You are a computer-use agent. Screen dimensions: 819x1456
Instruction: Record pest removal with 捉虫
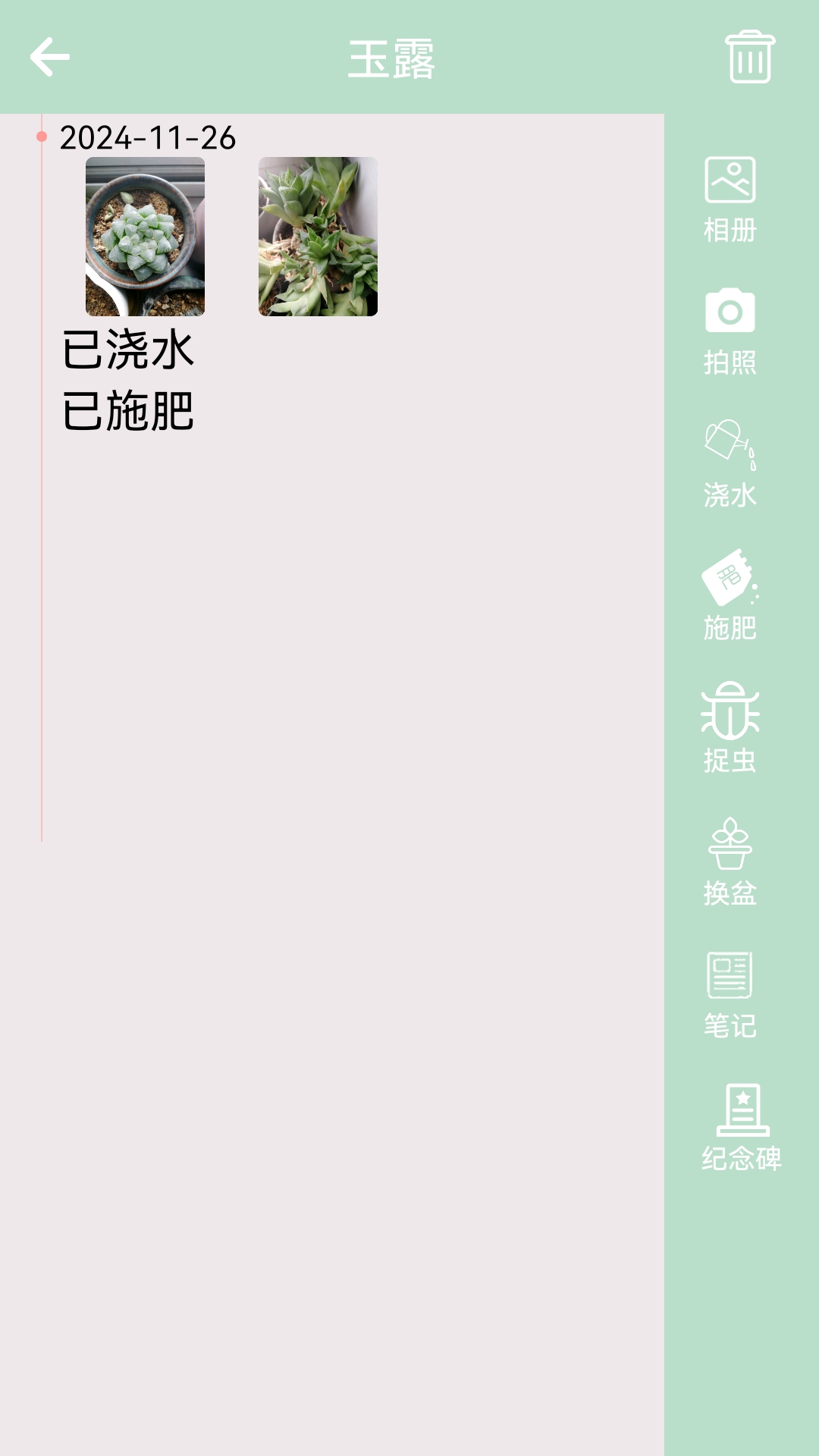point(730,728)
